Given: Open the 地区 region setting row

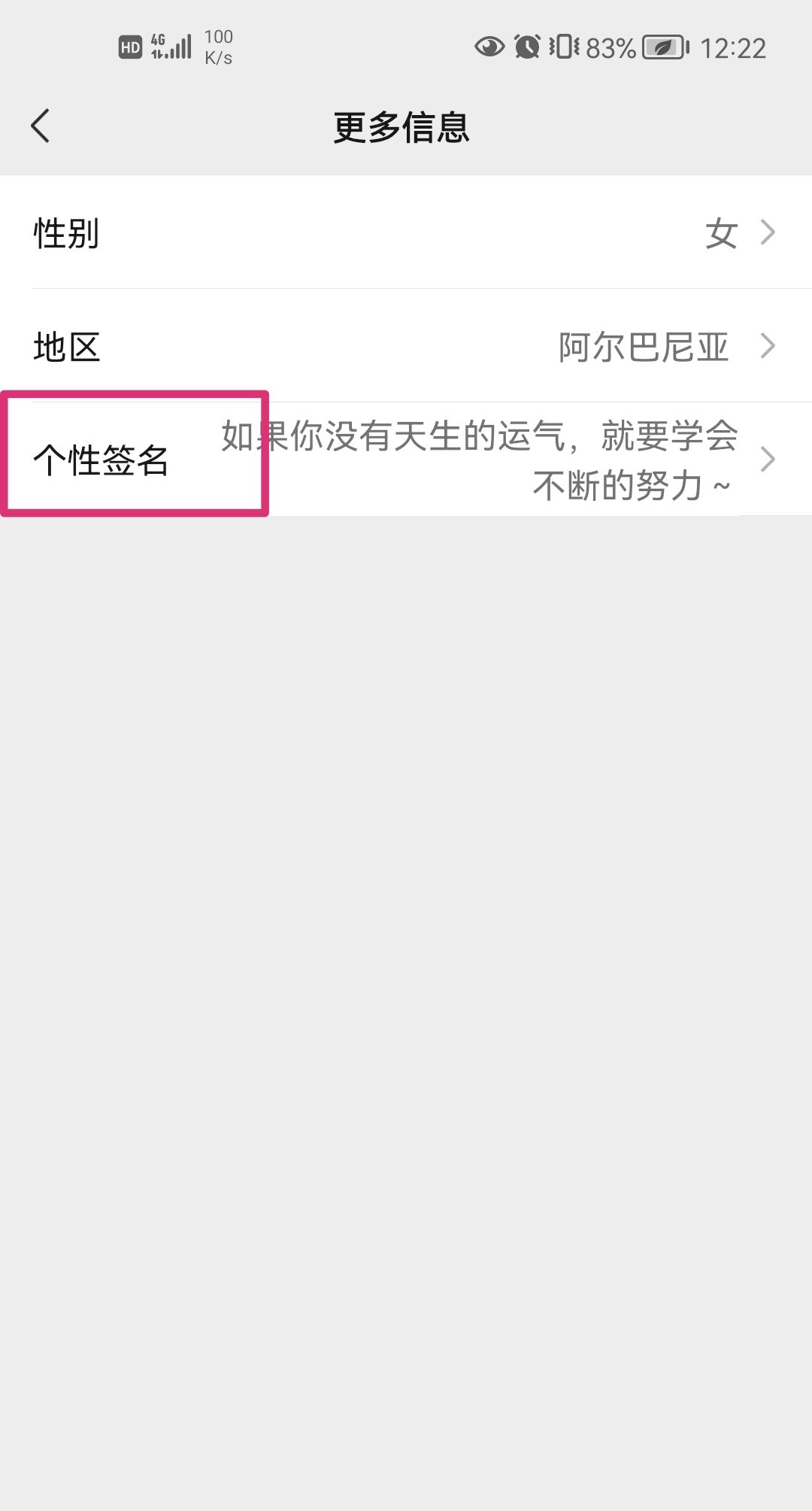Looking at the screenshot, I should tap(406, 347).
